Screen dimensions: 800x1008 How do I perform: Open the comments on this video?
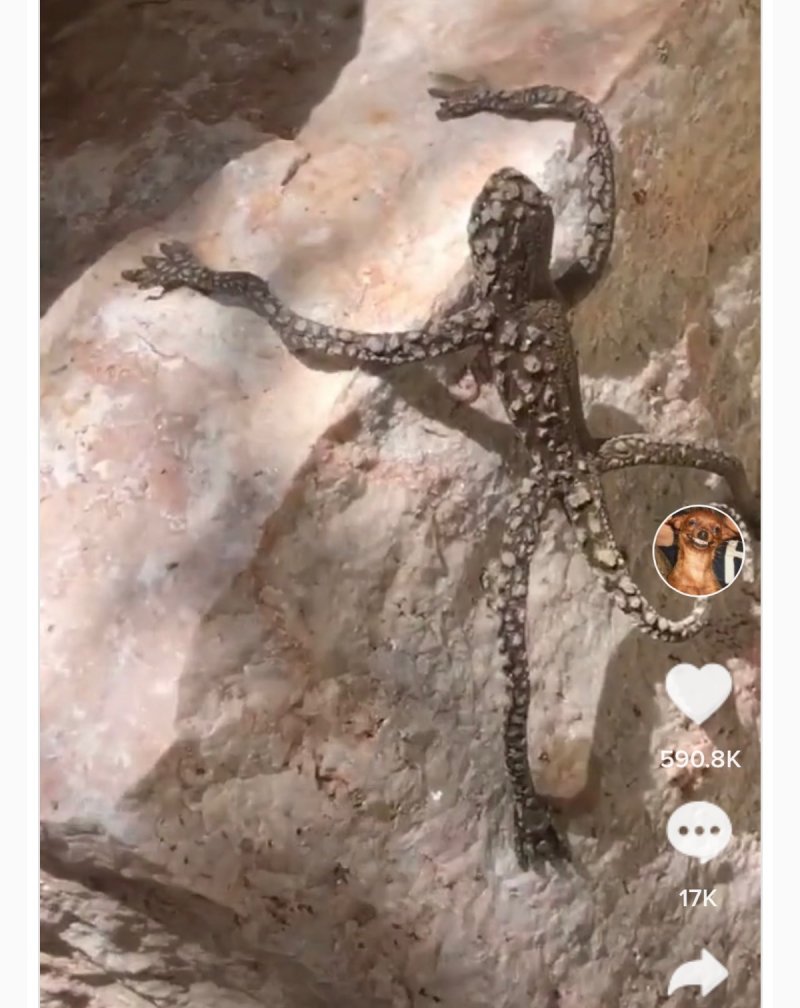[x=698, y=831]
